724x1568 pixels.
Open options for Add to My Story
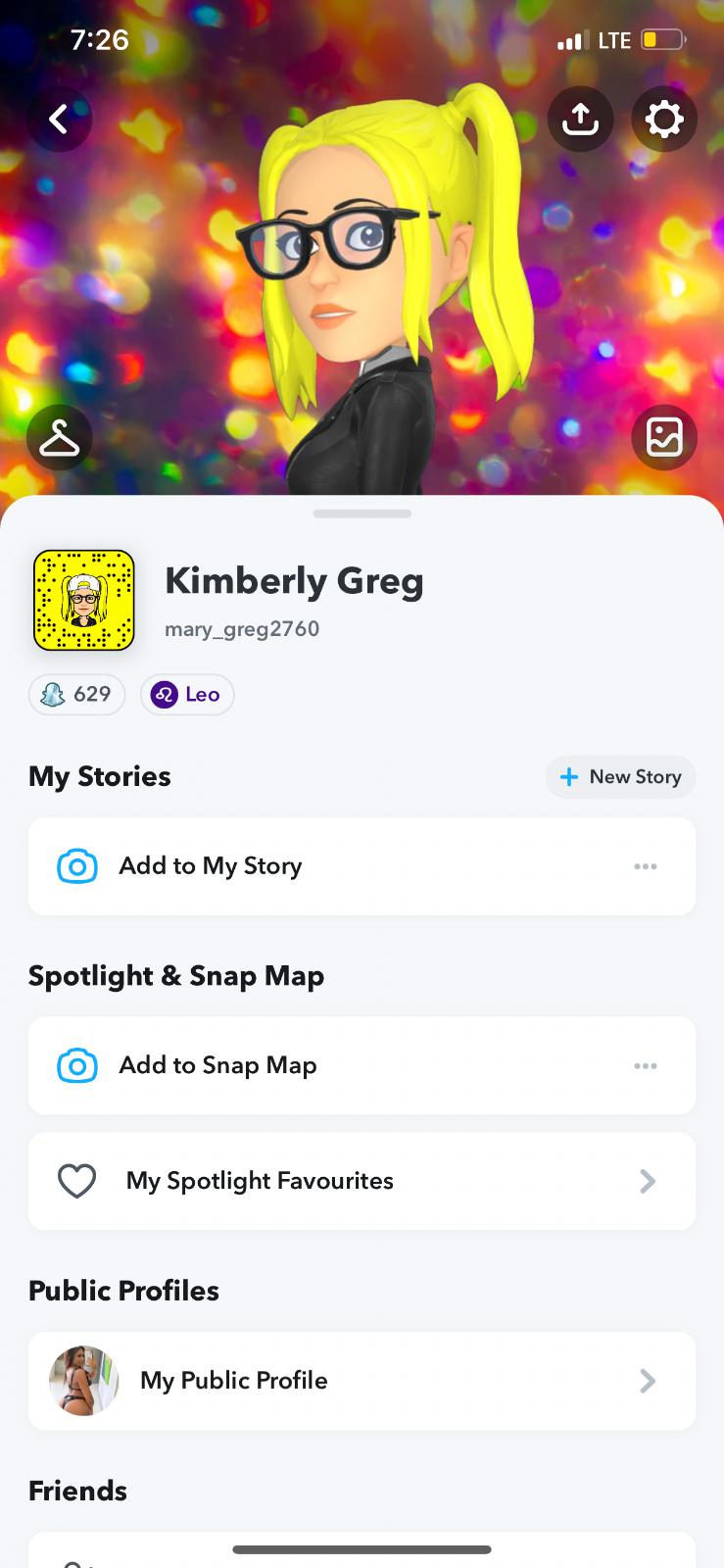(645, 866)
